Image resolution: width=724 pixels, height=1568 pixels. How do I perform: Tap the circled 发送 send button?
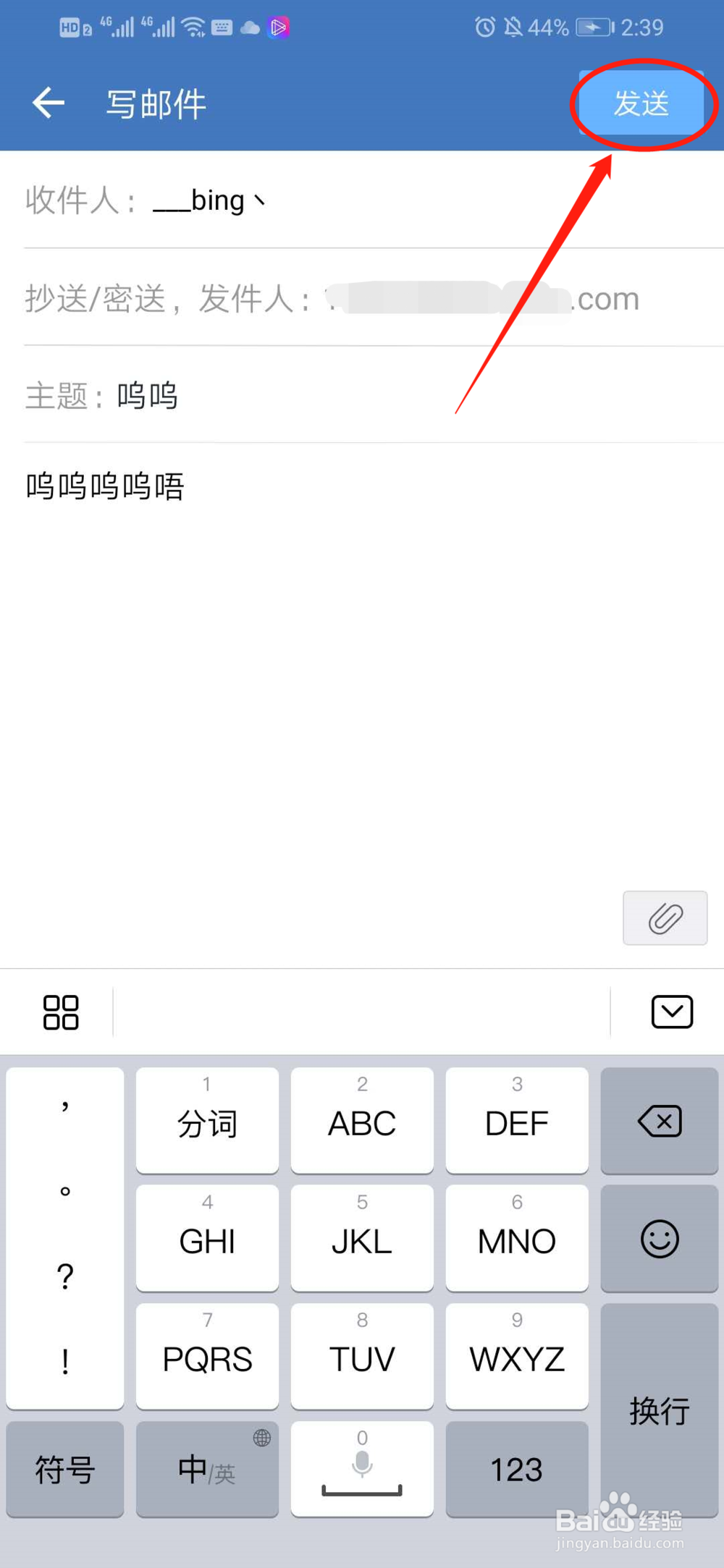coord(641,104)
